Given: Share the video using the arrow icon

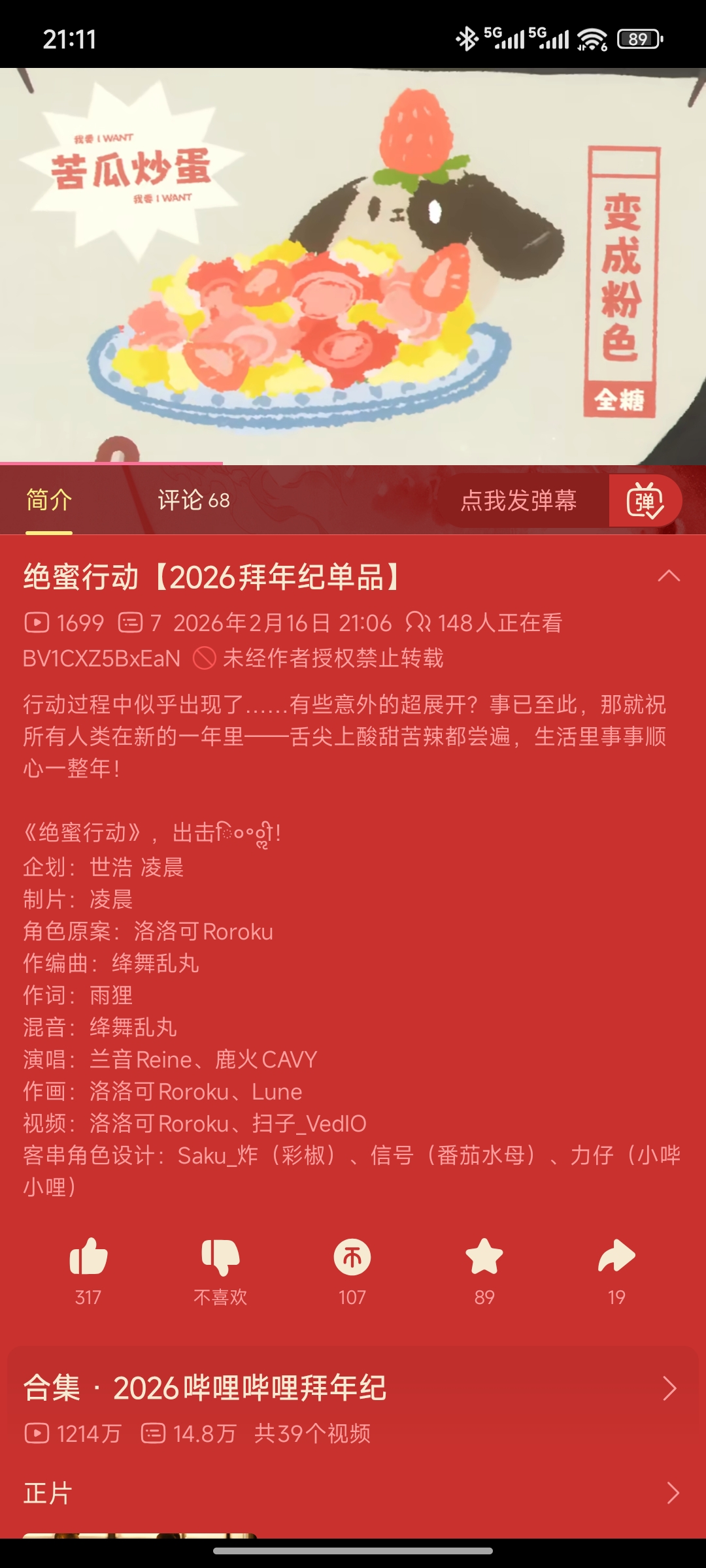Looking at the screenshot, I should click(616, 1256).
